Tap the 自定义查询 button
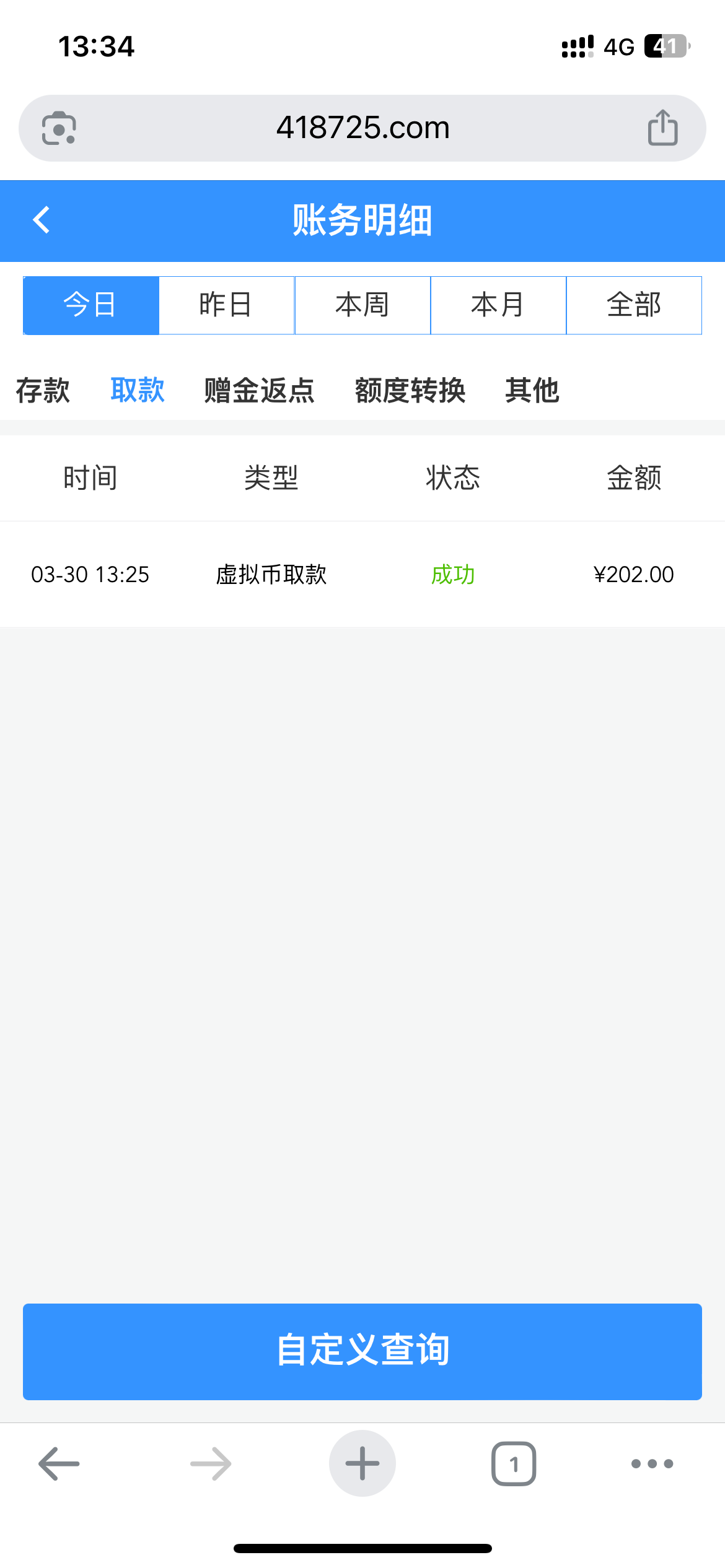 tap(362, 1351)
